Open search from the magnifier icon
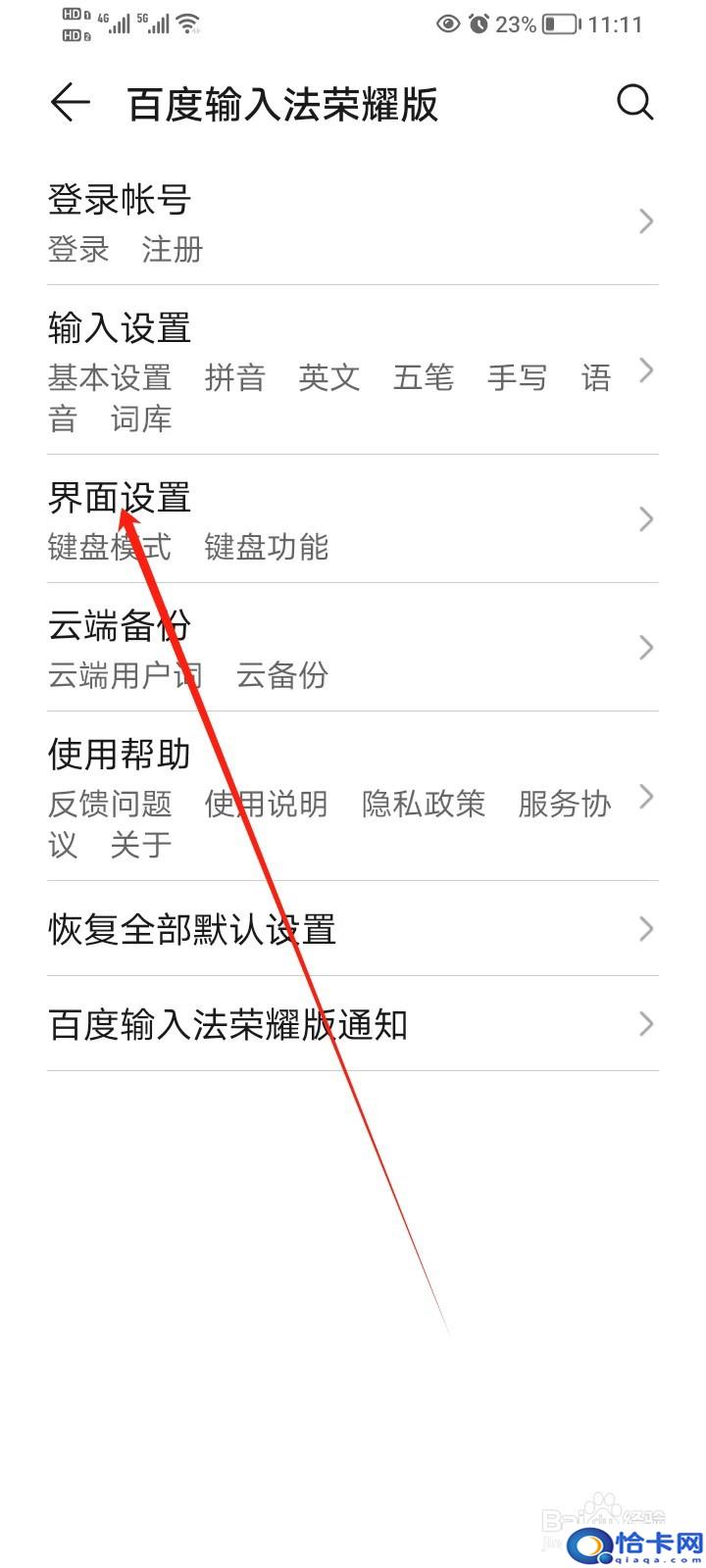The height and width of the screenshot is (1568, 706). coord(634,102)
